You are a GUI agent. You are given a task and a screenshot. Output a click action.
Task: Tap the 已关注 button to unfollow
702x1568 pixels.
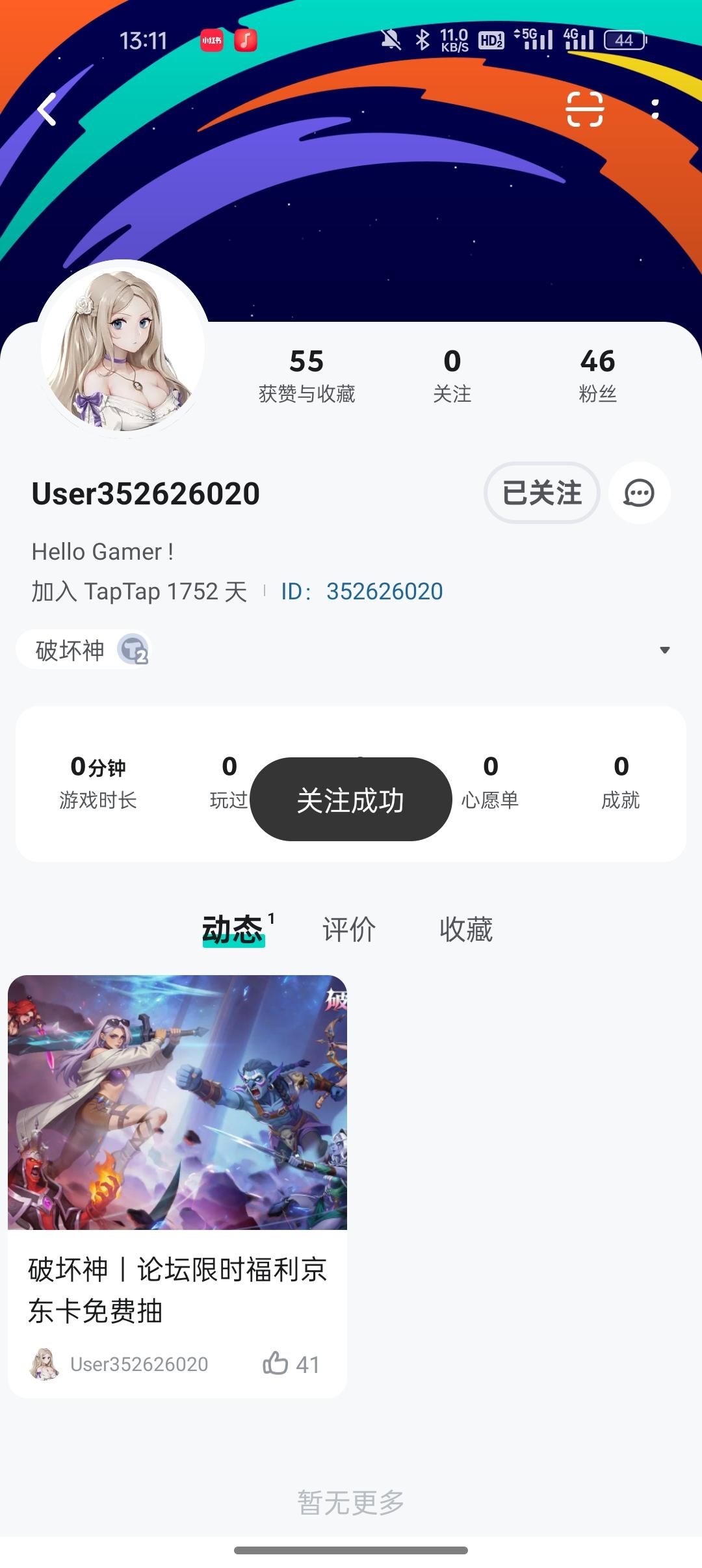point(541,493)
